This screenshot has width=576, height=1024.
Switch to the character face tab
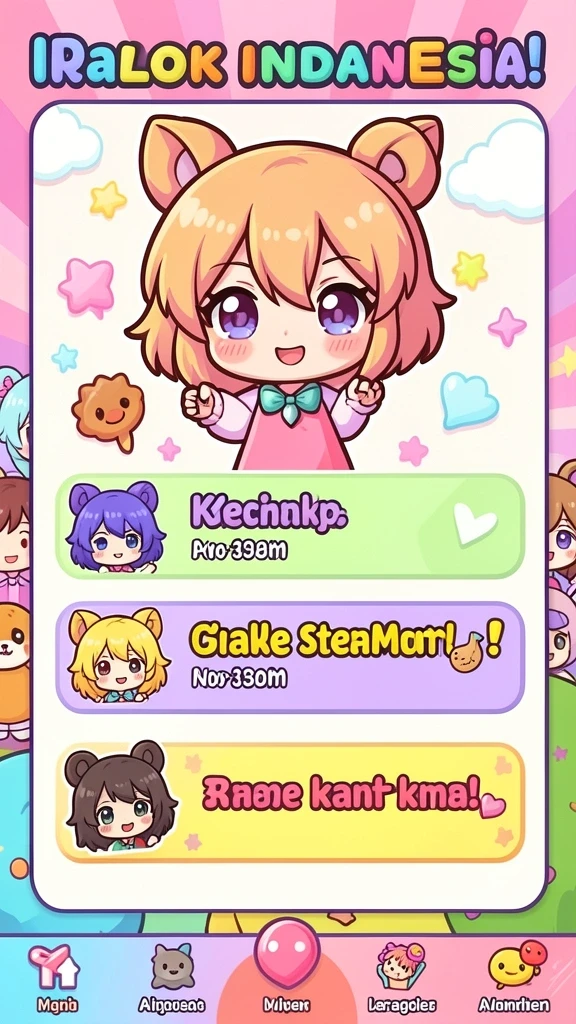coord(402,976)
